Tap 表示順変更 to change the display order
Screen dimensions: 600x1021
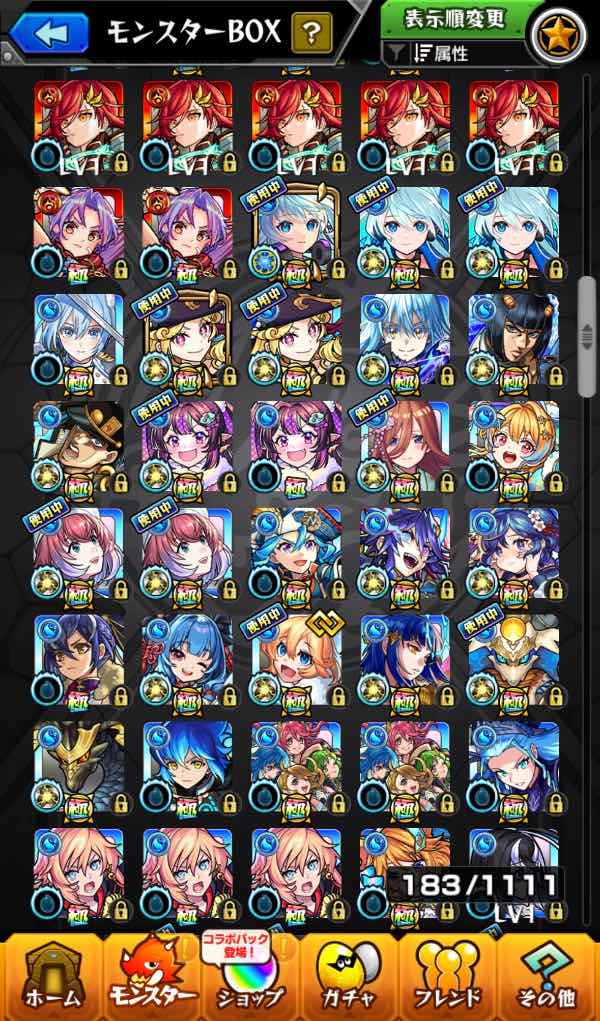point(454,19)
